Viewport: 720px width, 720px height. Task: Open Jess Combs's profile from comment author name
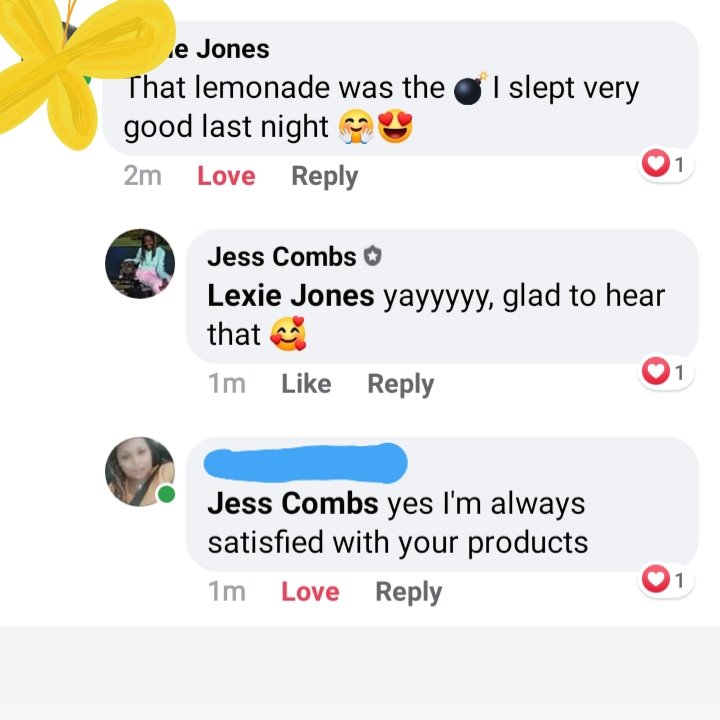281,257
